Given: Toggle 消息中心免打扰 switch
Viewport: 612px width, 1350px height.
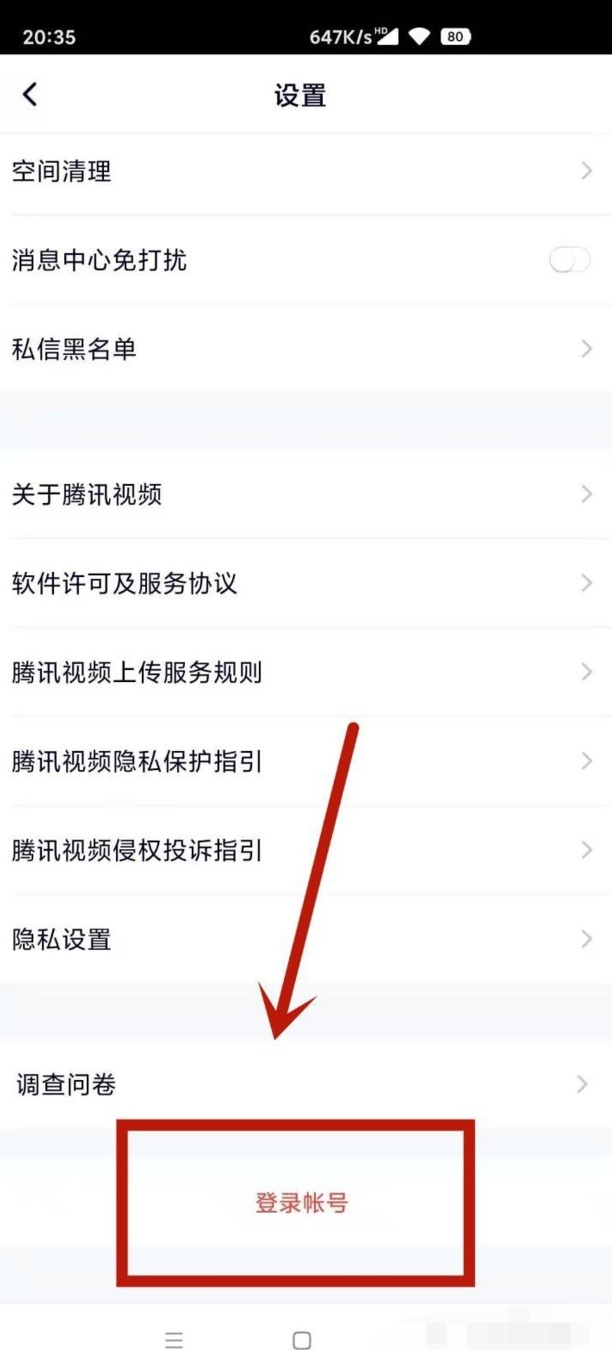Looking at the screenshot, I should (x=569, y=261).
